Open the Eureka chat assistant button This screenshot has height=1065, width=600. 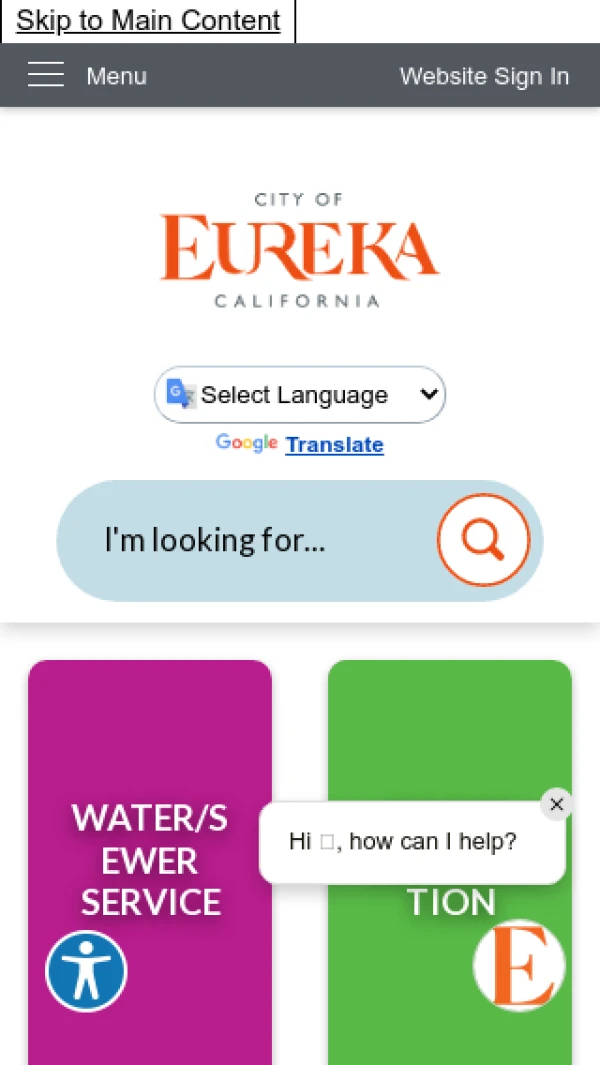[519, 966]
